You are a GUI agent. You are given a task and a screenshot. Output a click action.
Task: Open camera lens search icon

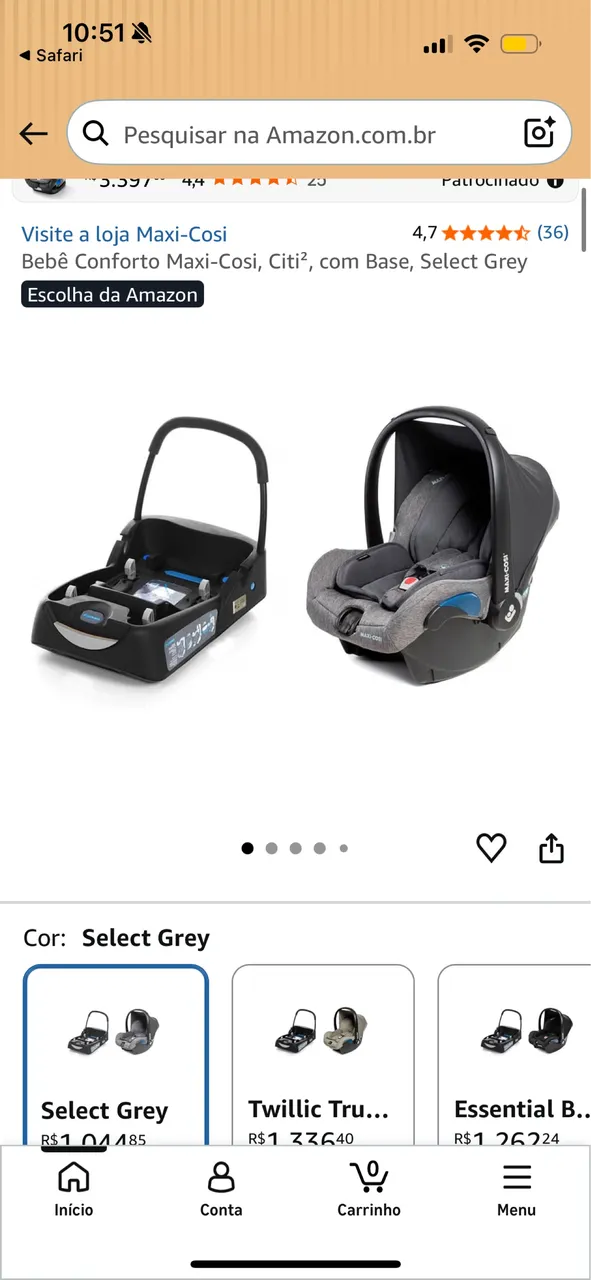539,133
